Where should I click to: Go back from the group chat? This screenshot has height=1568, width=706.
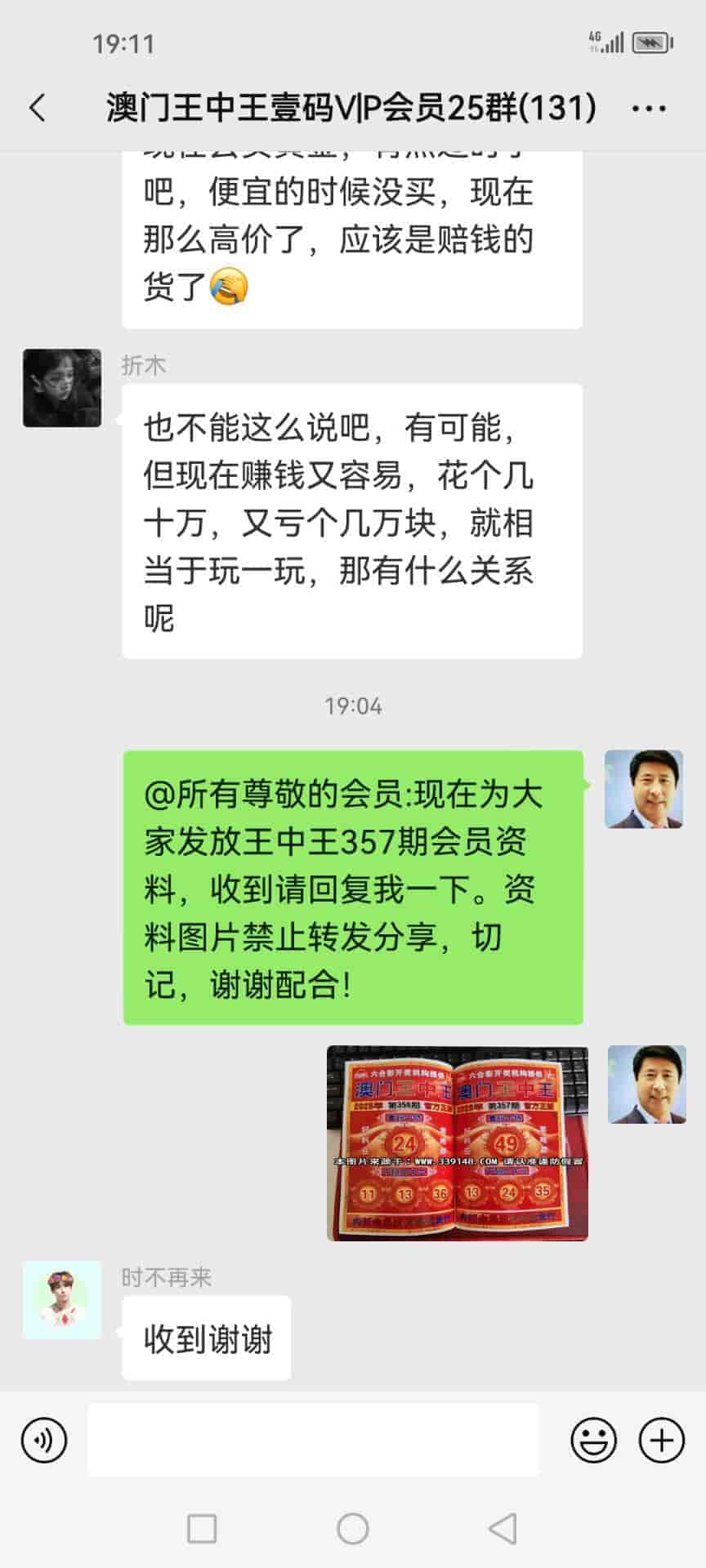38,108
